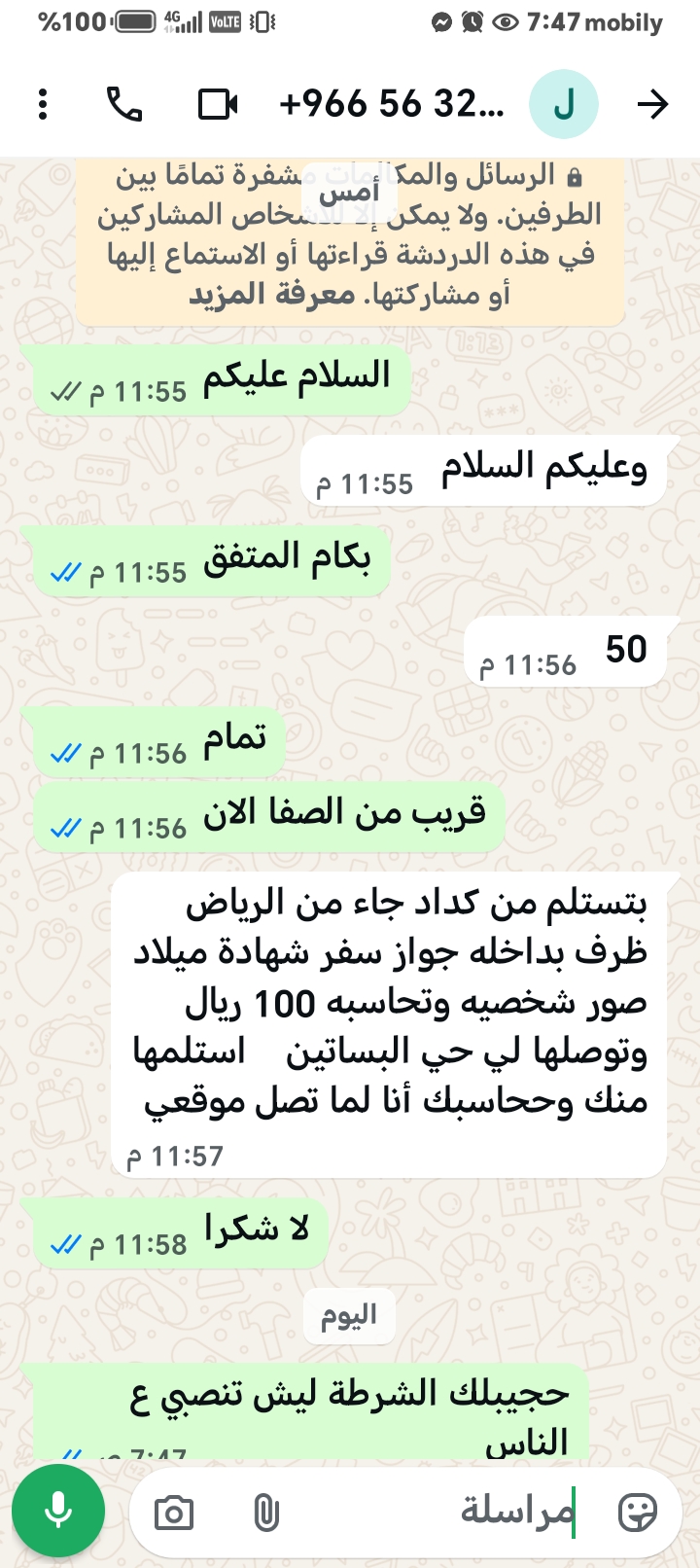Open the three-dot overflow menu
Screen dimensions: 700x1568
click(x=43, y=104)
